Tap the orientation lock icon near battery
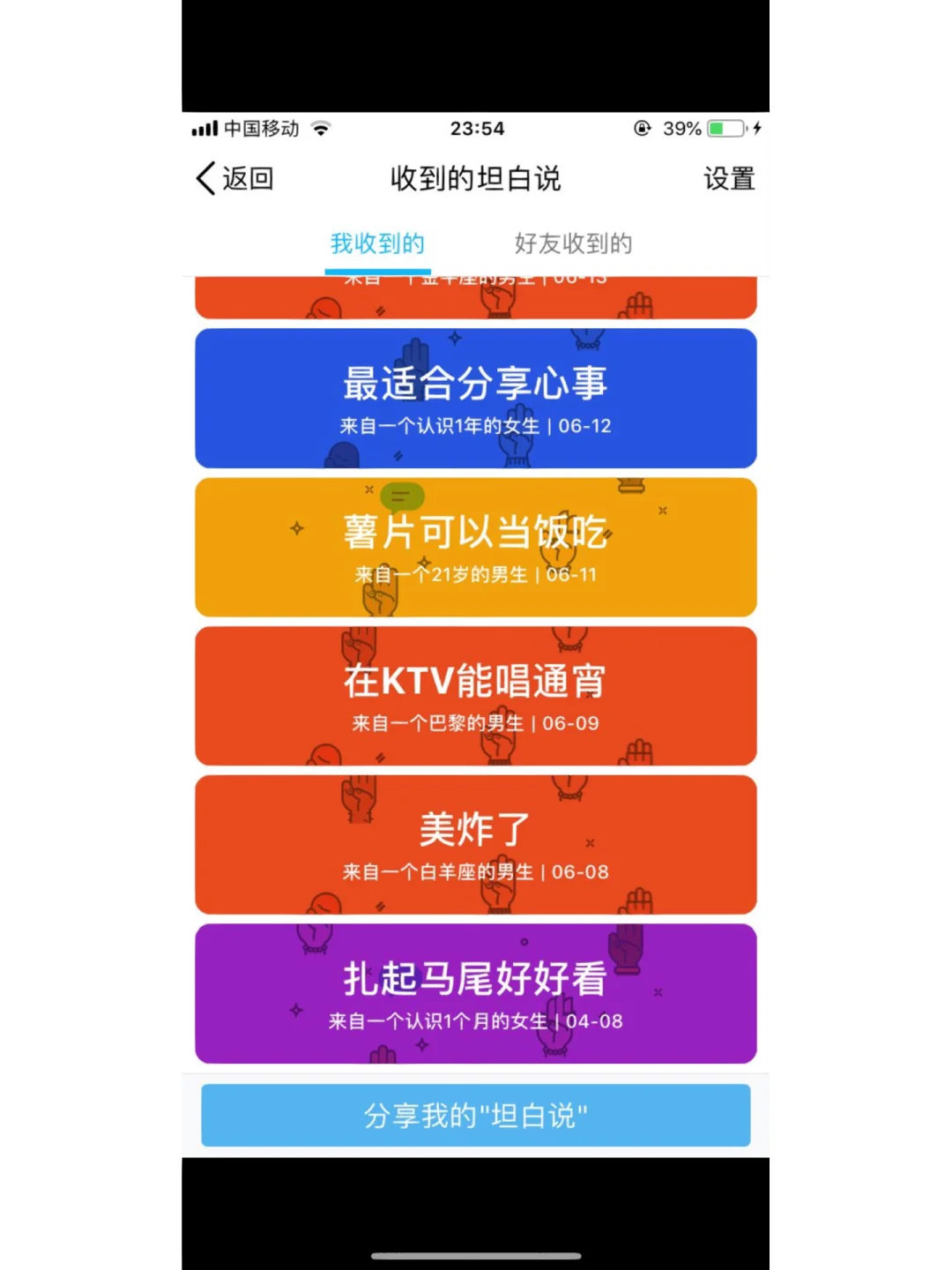952x1270 pixels. 642,129
